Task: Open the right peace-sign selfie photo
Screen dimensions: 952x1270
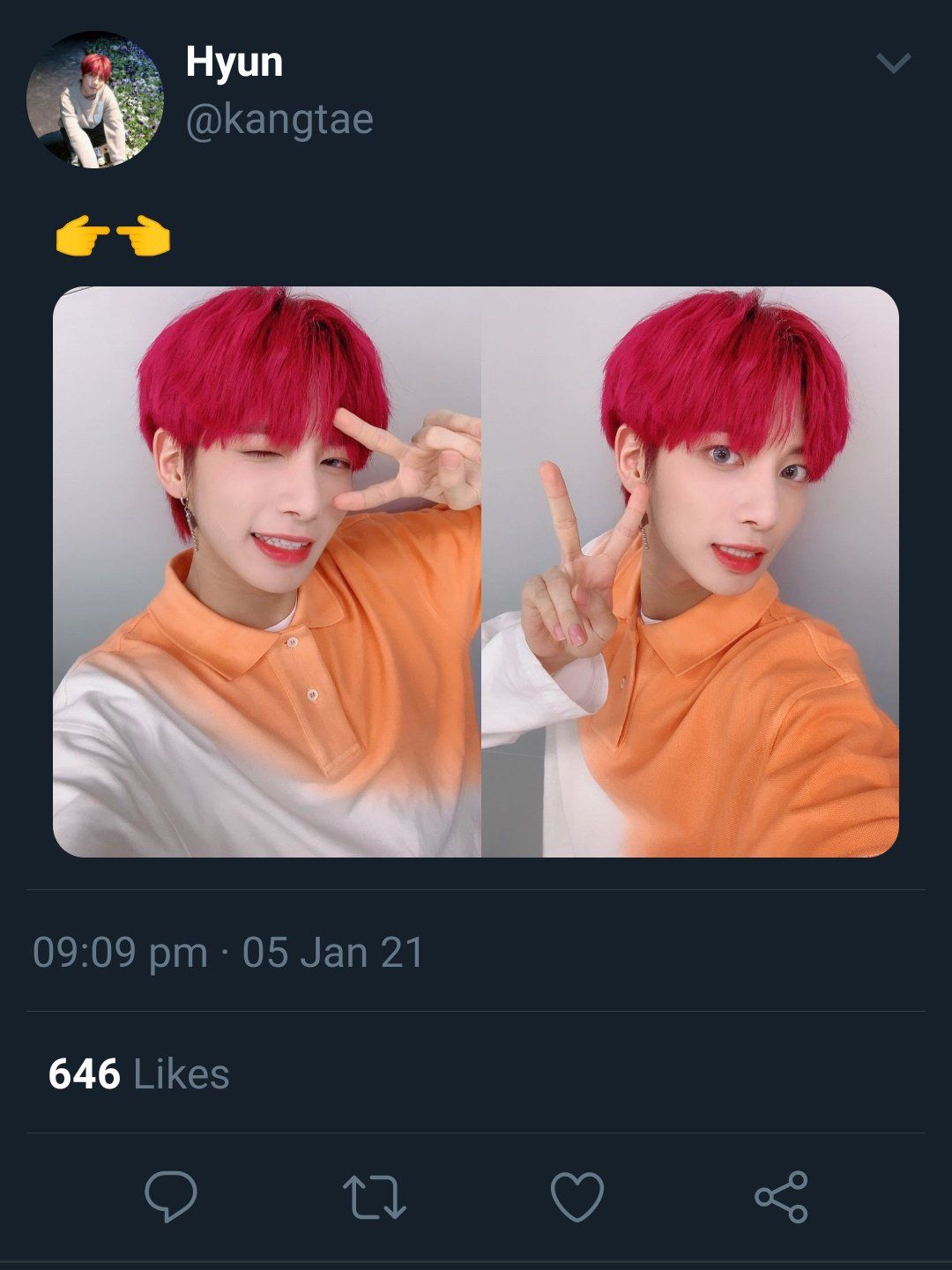Action: pyautogui.click(x=689, y=571)
